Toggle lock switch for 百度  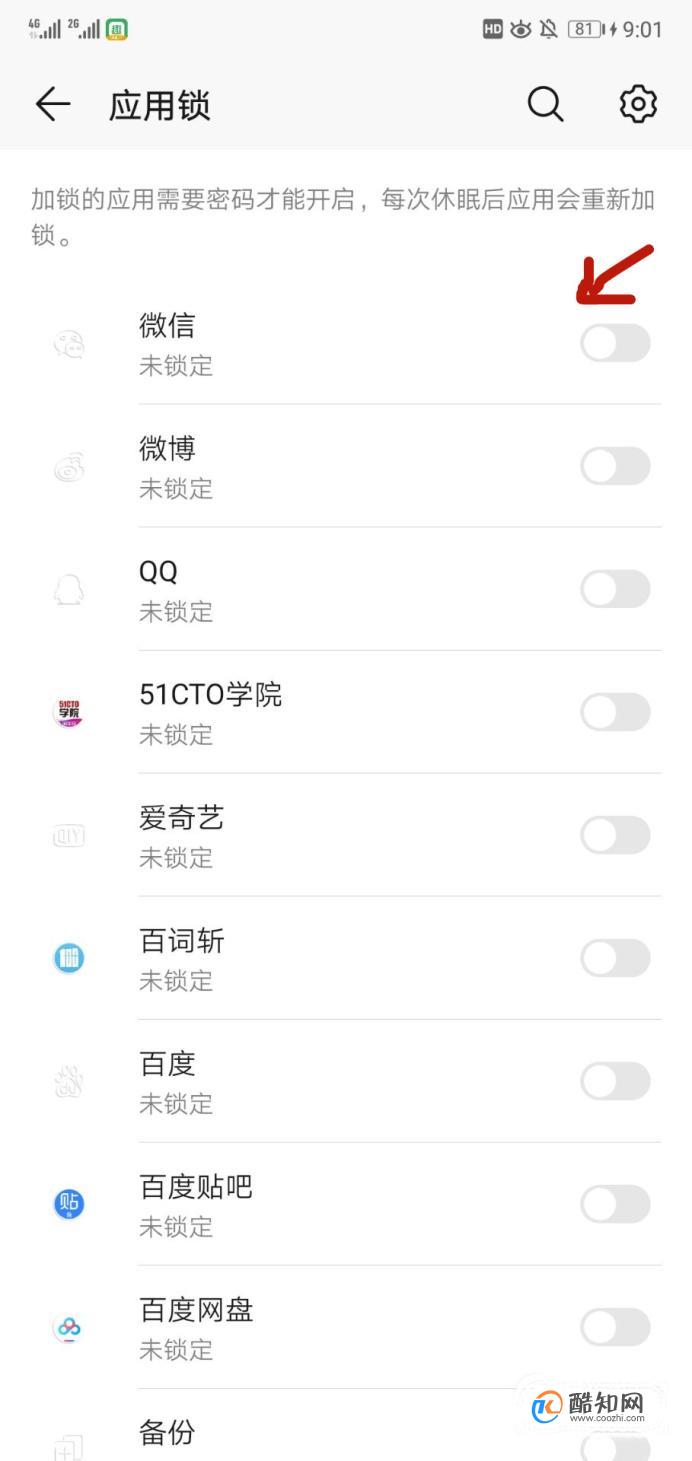click(615, 1081)
